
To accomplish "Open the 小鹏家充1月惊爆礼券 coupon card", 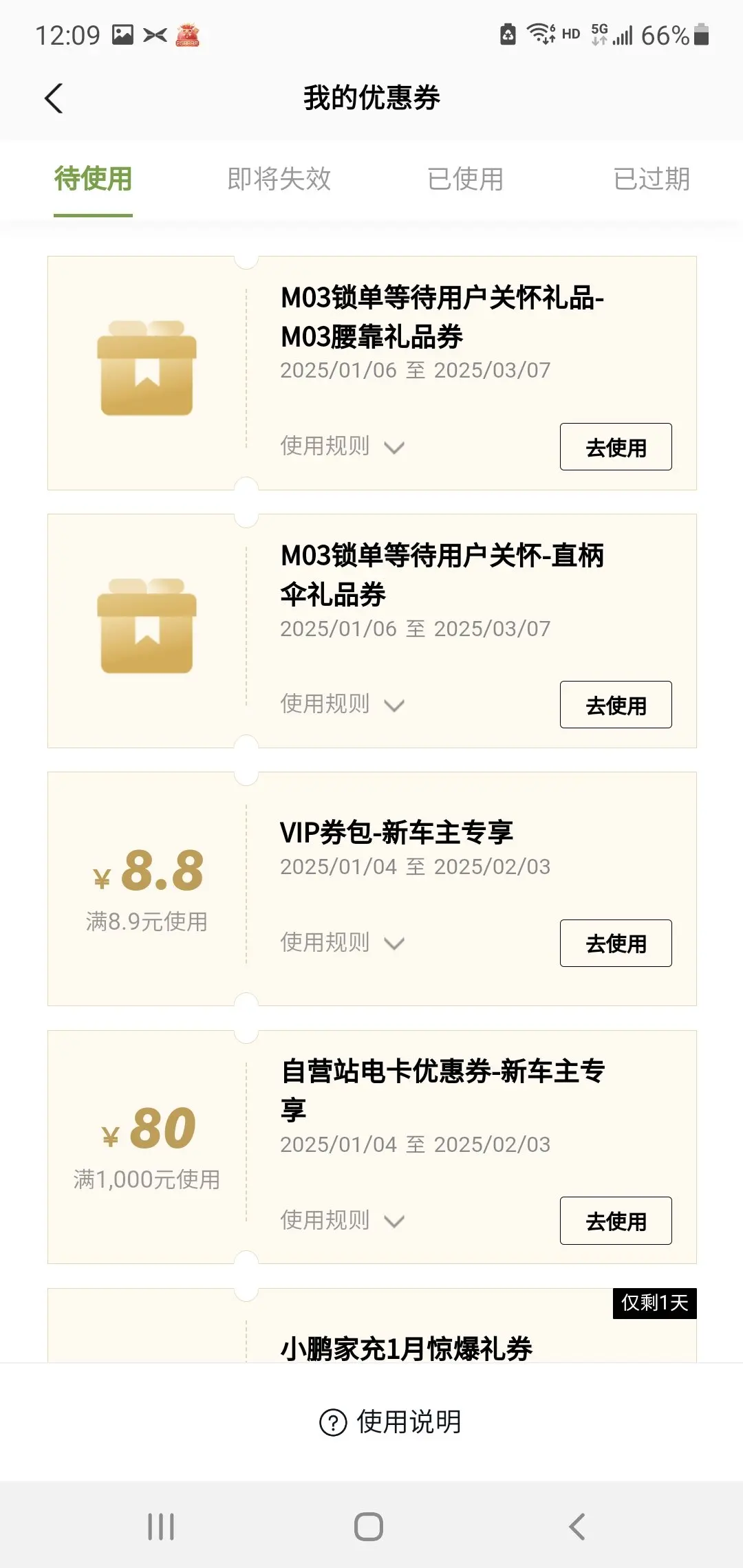I will (x=371, y=1326).
